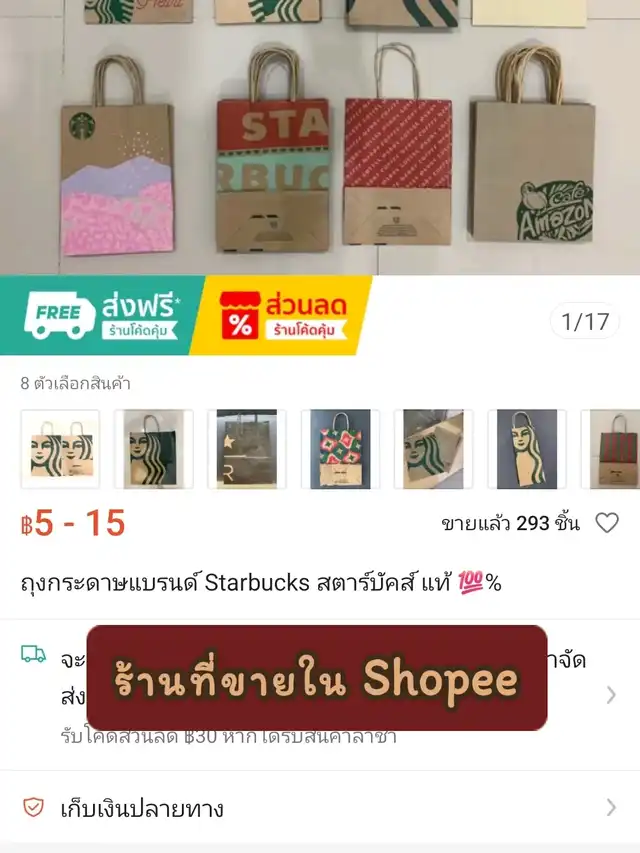This screenshot has height=853, width=640.
Task: Select the variant with two kraft siren bags
Action: point(60,449)
